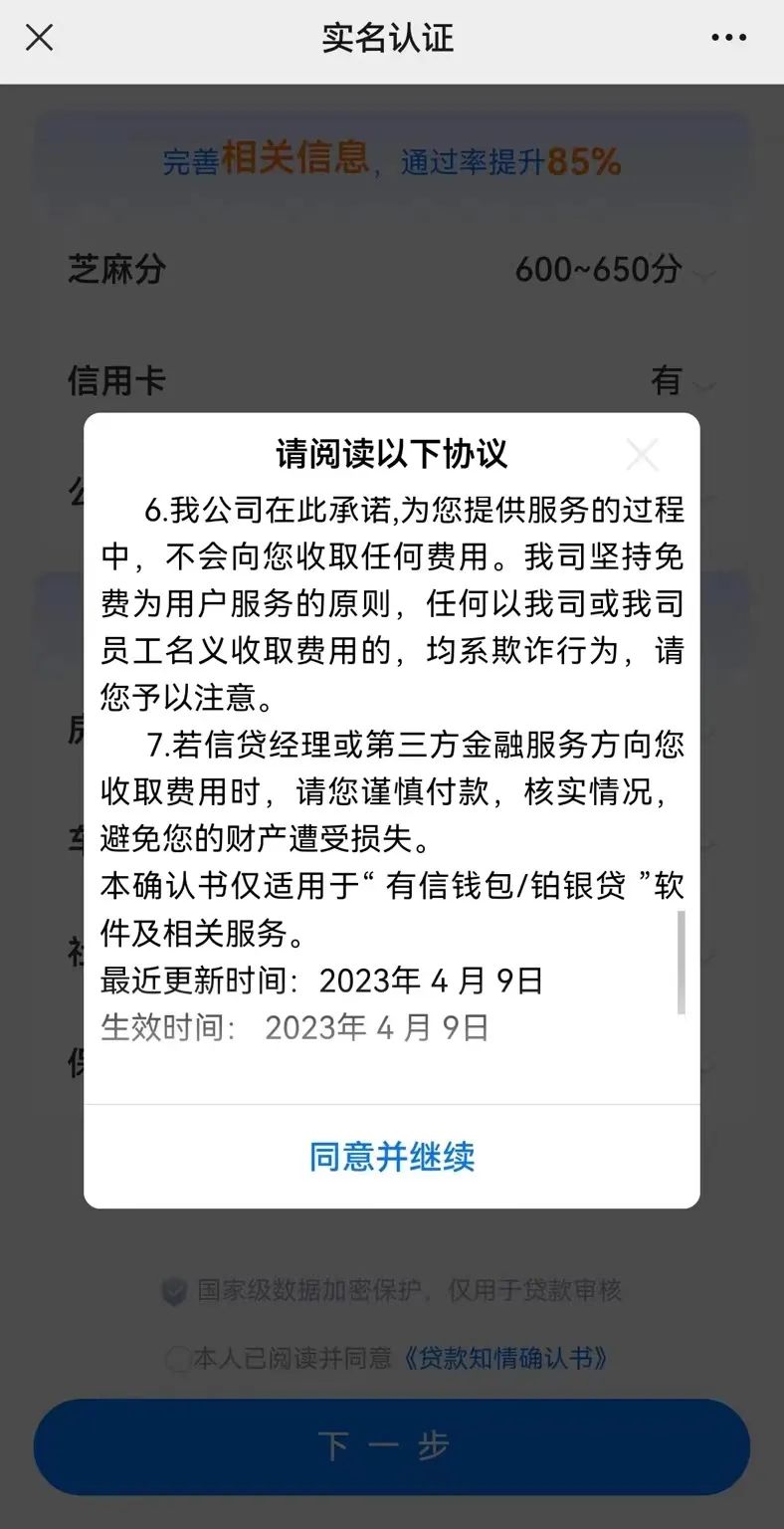Close the 实名认证 page via X icon
Image resolution: width=784 pixels, height=1529 pixels.
point(39,38)
